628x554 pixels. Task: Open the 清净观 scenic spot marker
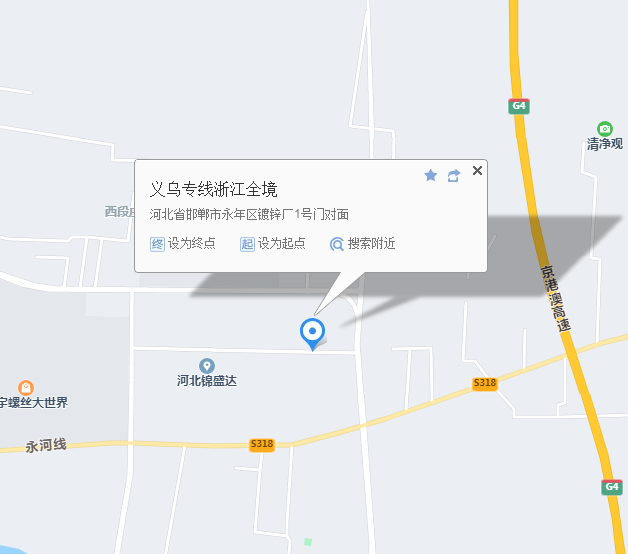point(604,129)
